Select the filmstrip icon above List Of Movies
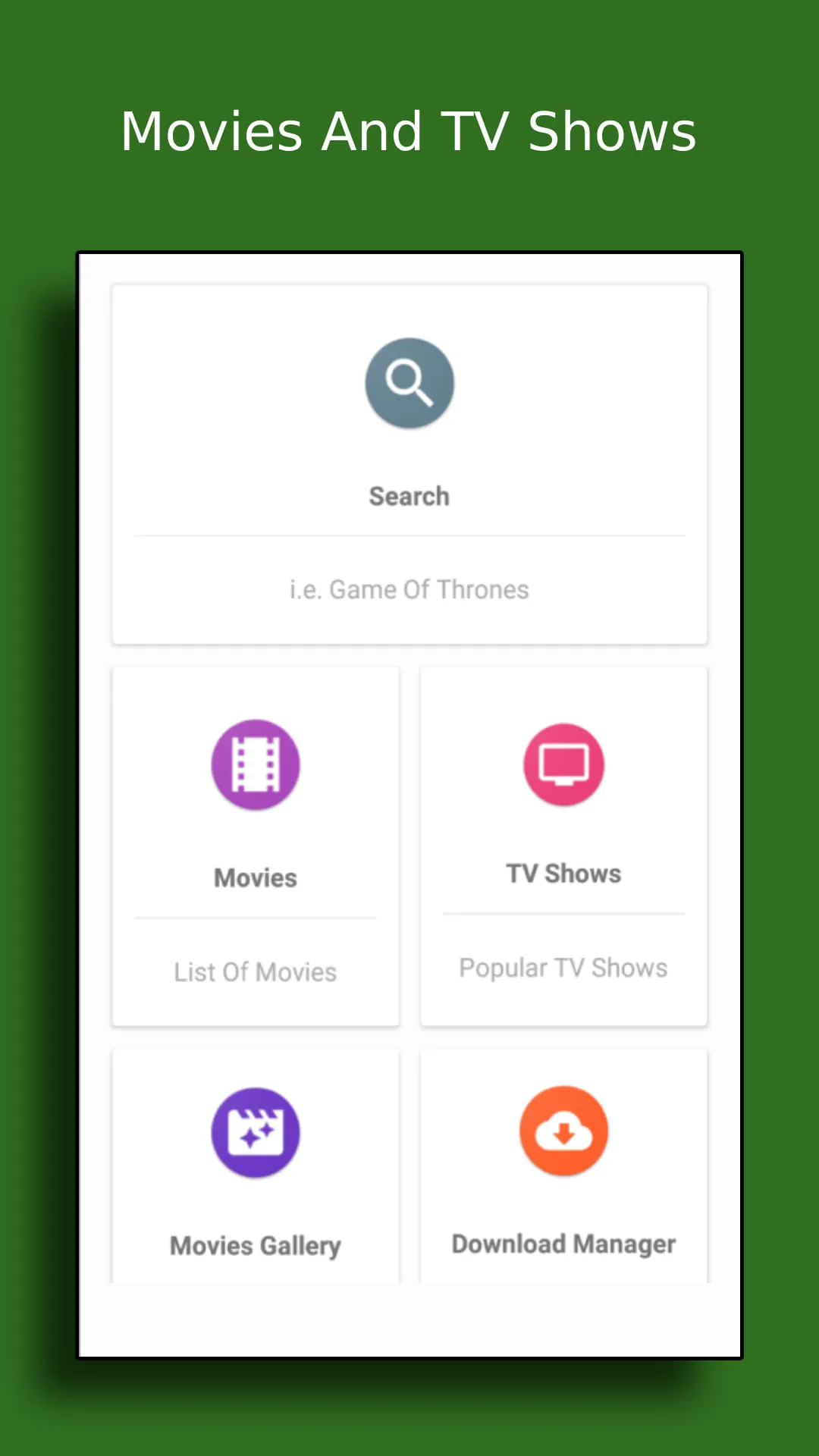This screenshot has width=819, height=1456. (255, 764)
